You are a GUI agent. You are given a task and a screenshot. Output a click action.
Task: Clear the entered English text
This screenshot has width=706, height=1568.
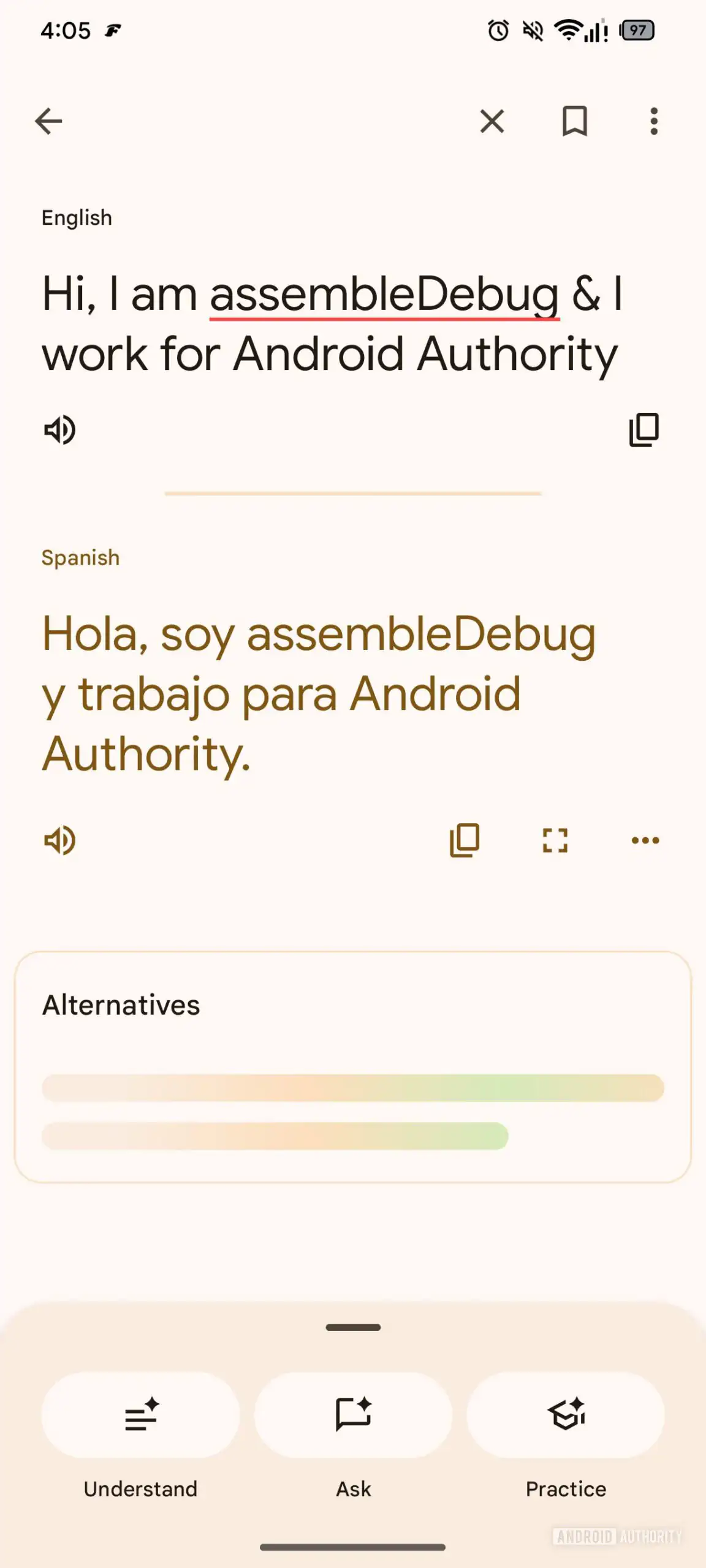coord(492,121)
